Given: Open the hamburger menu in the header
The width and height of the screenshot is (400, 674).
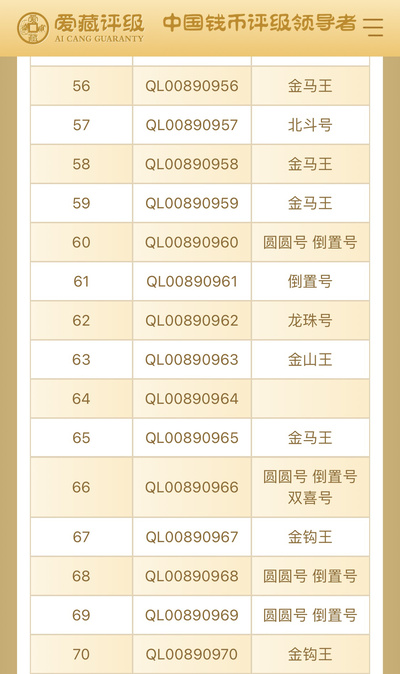Looking at the screenshot, I should (x=373, y=27).
